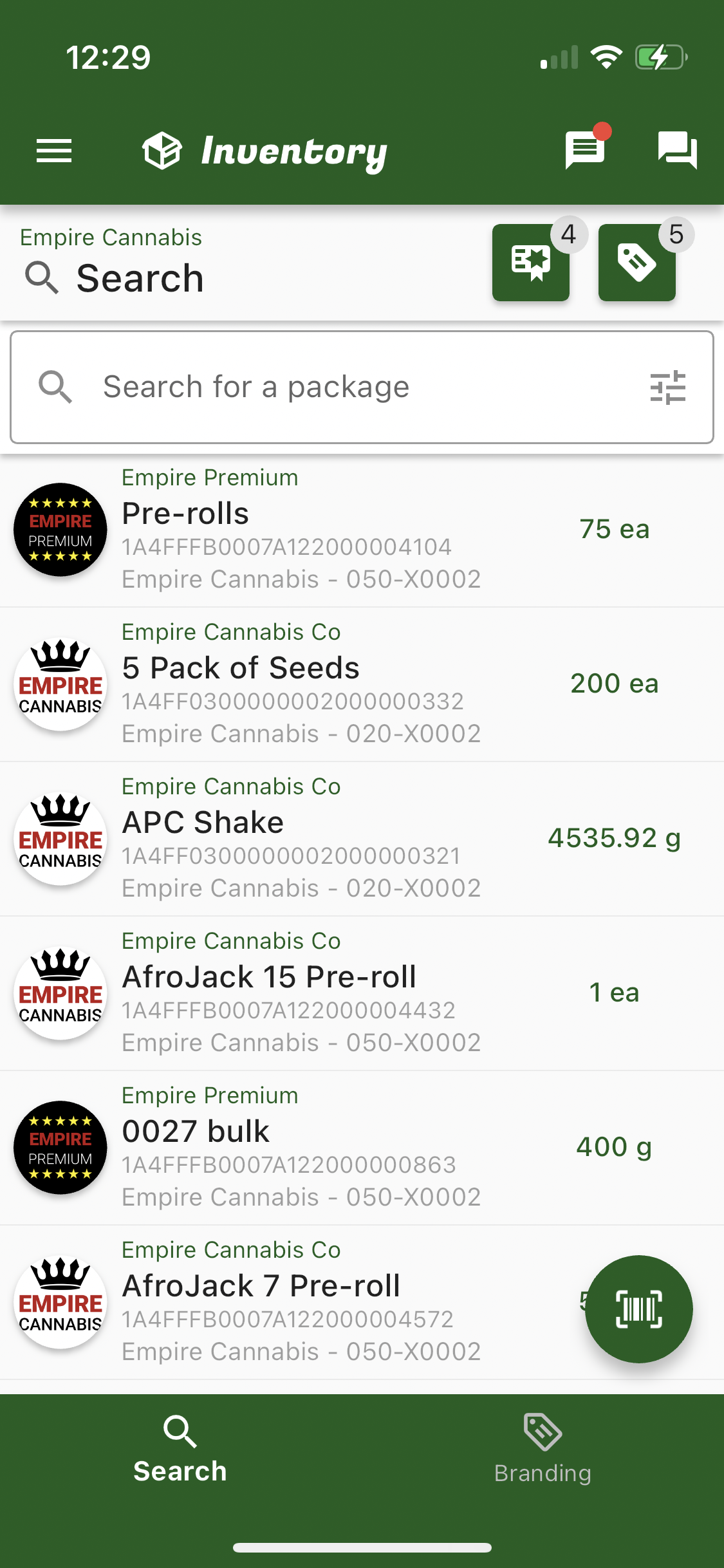The height and width of the screenshot is (1568, 724).
Task: Open the hamburger navigation menu
Action: pyautogui.click(x=54, y=151)
